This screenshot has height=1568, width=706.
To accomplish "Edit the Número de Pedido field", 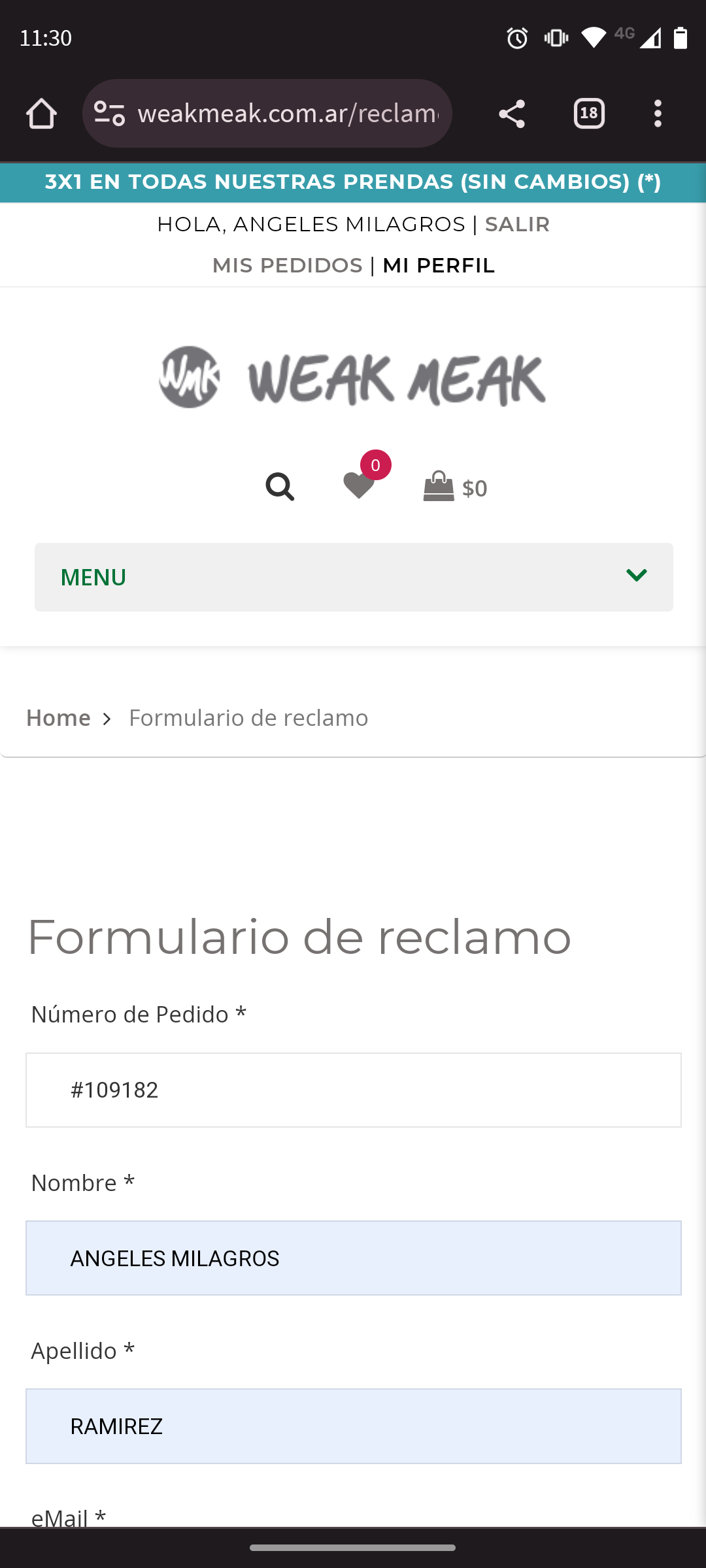I will [x=354, y=1090].
